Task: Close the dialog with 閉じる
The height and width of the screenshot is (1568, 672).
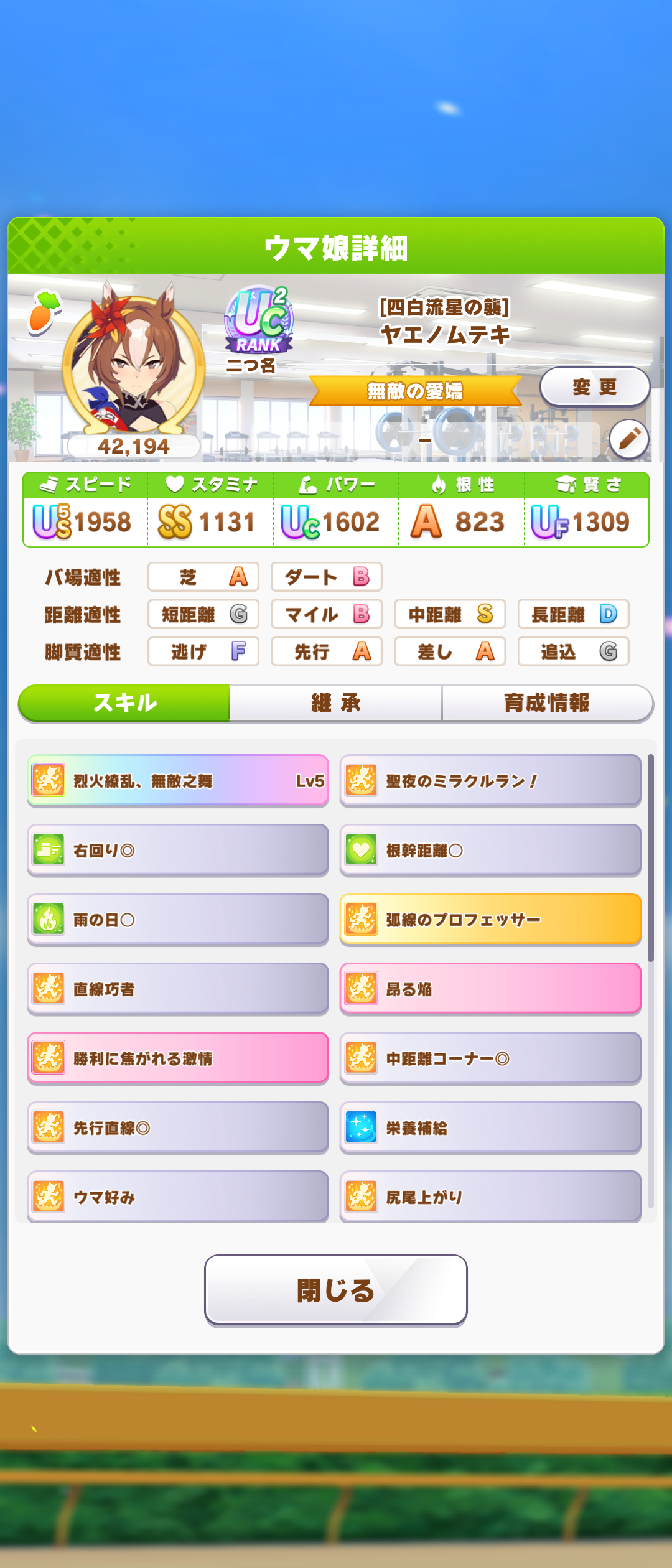Action: click(x=336, y=1290)
